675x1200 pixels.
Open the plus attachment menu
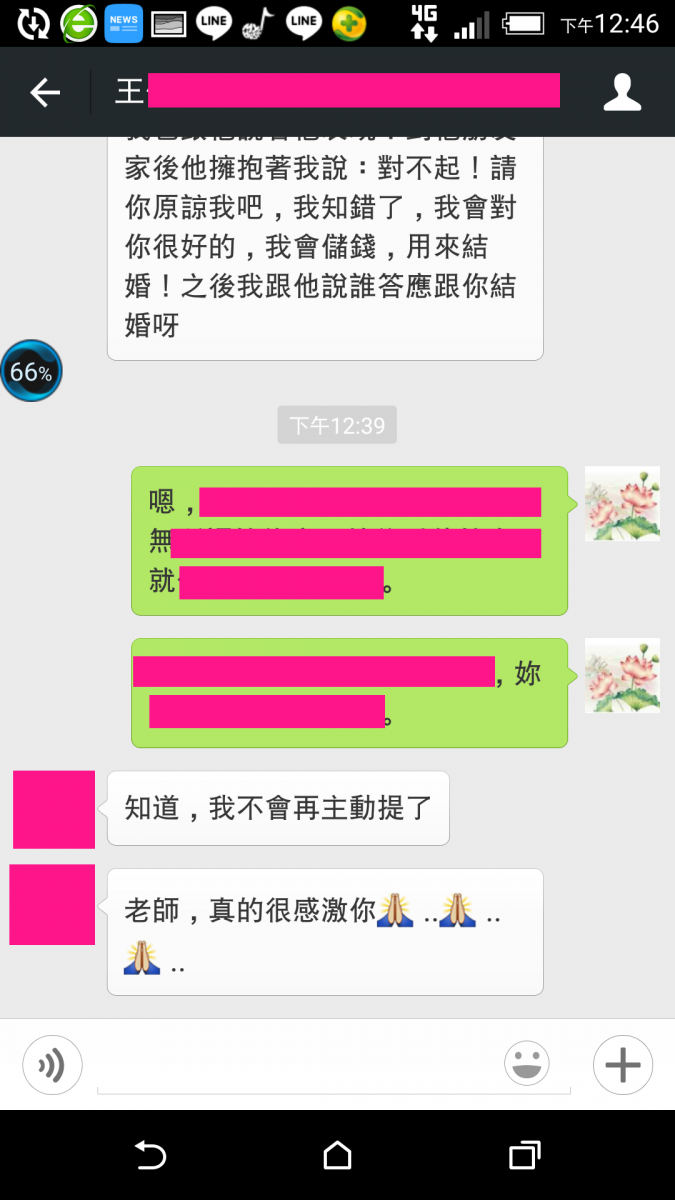[x=623, y=1065]
